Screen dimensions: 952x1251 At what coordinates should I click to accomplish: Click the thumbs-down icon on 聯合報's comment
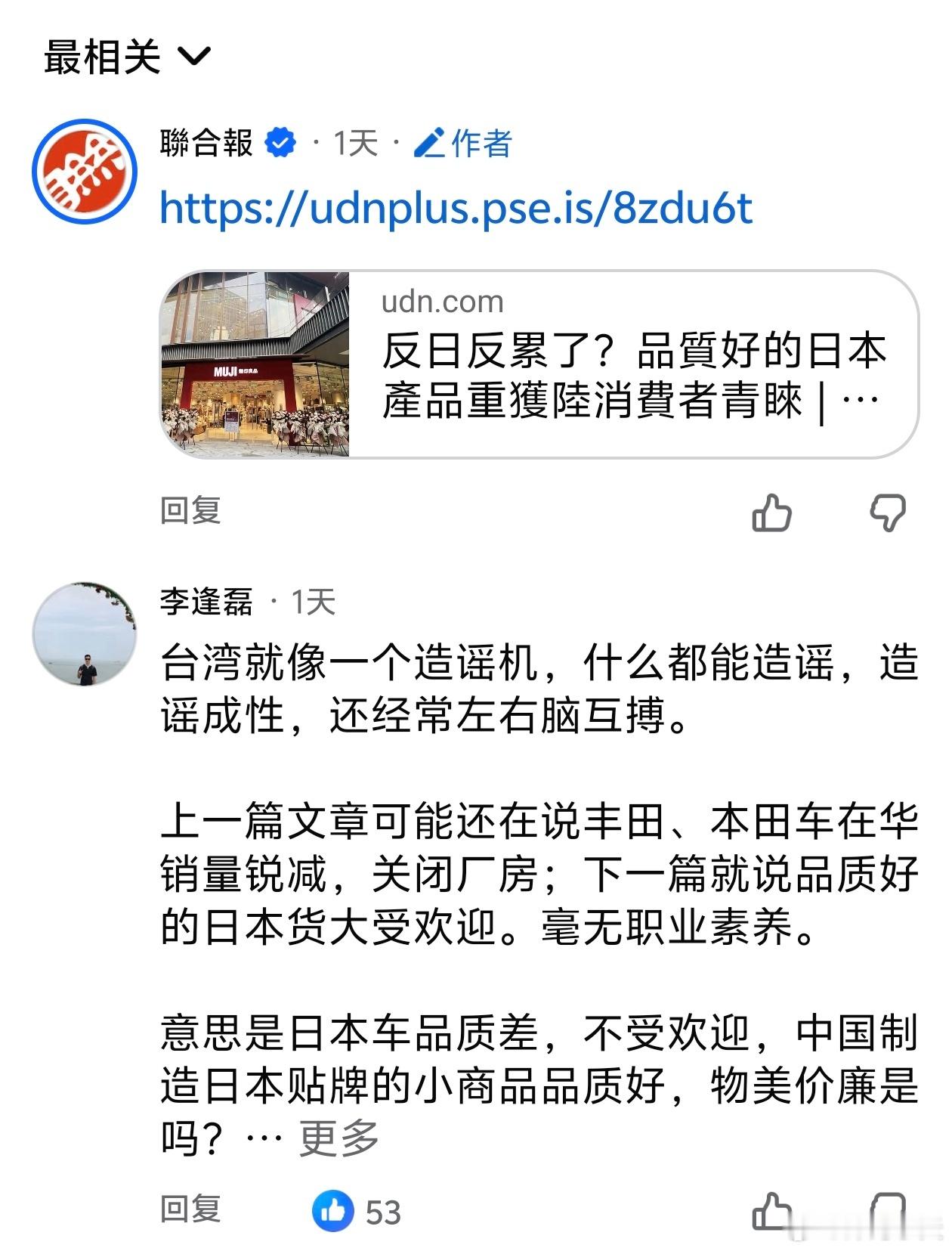(888, 512)
